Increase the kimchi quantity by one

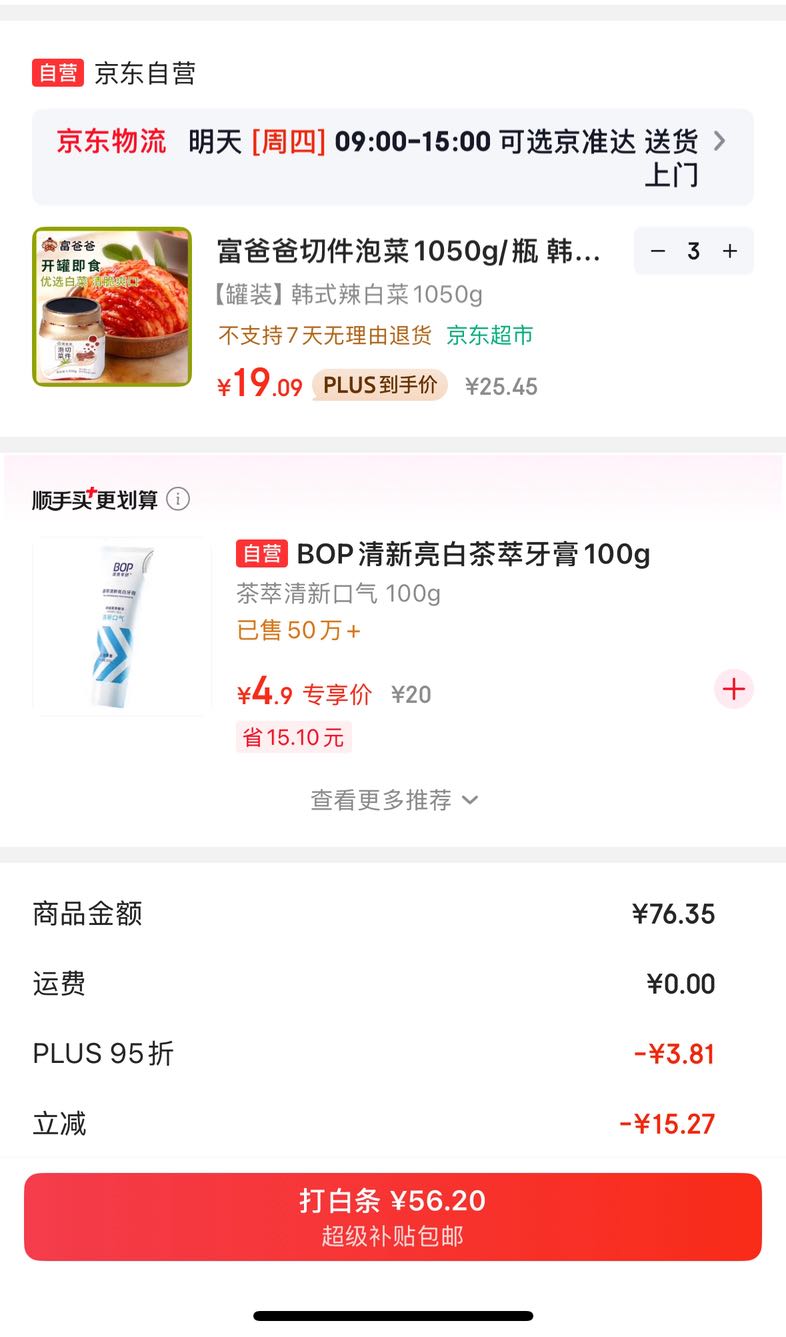pos(730,251)
